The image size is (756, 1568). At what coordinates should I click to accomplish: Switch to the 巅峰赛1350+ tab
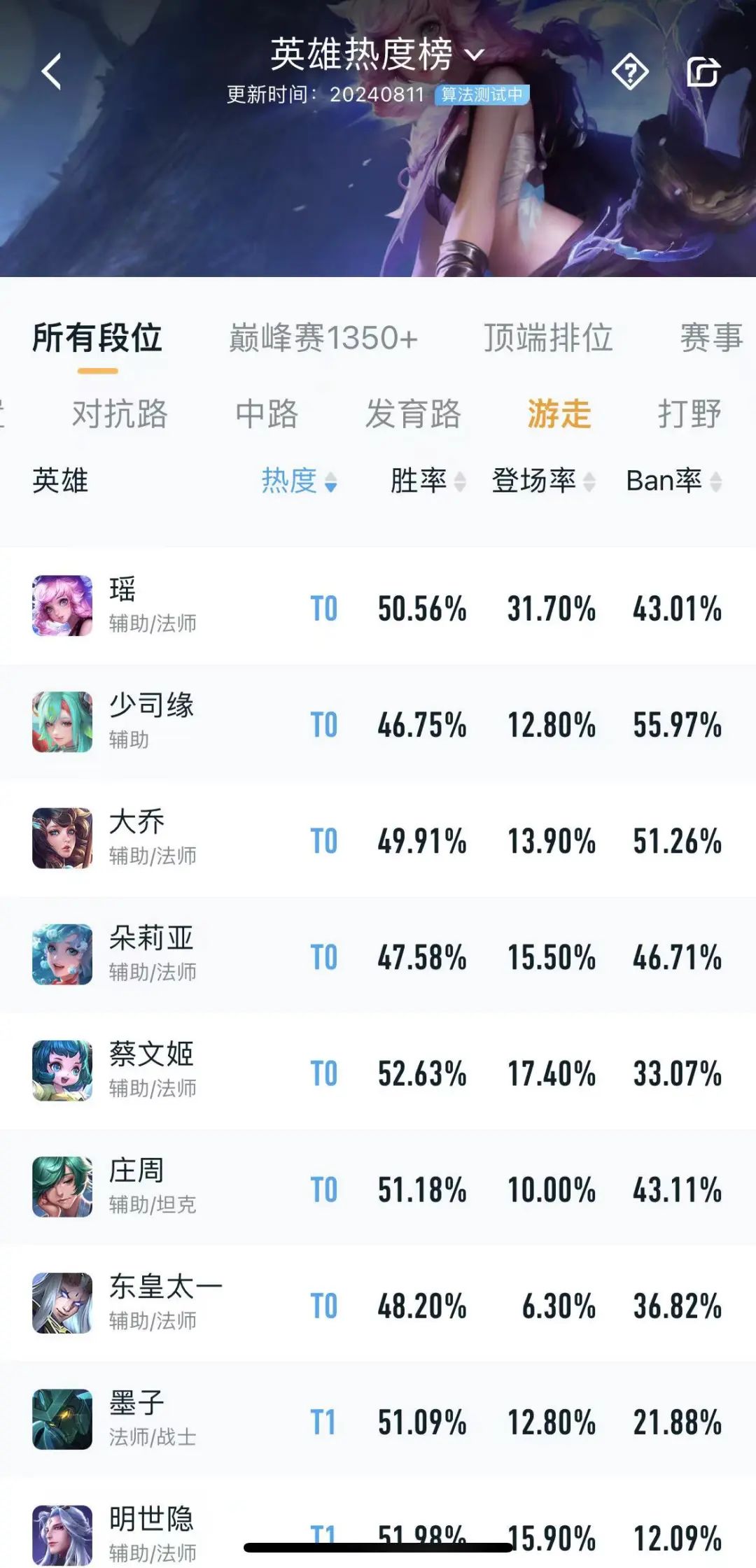(323, 338)
